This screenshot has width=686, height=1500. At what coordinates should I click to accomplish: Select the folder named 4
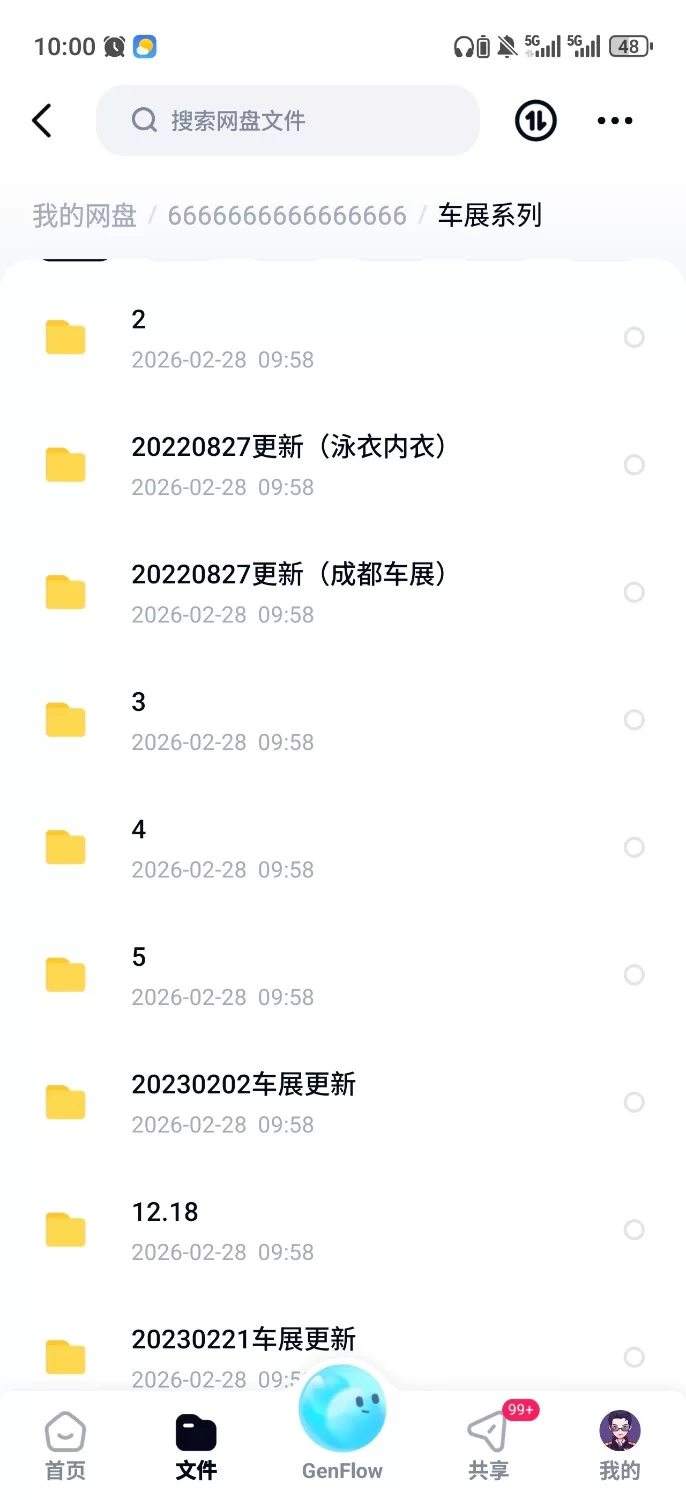[x=634, y=847]
